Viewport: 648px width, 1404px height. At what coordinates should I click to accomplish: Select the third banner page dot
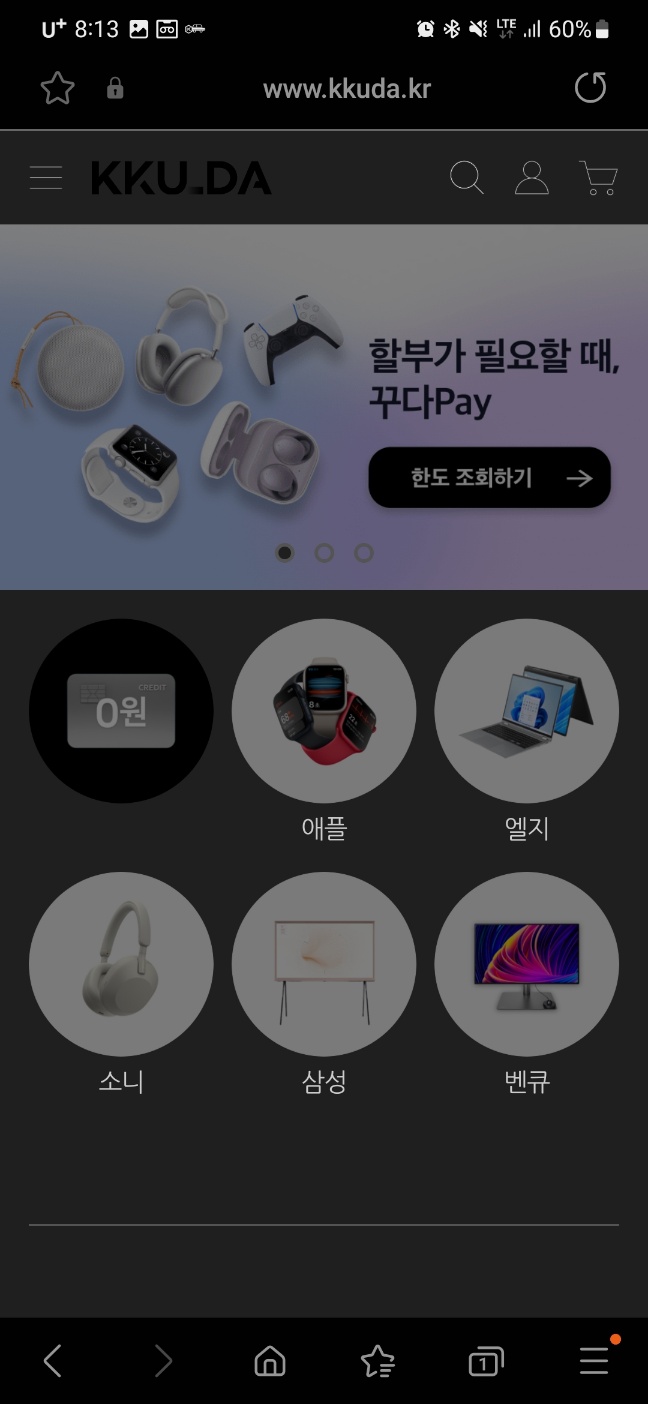point(364,553)
